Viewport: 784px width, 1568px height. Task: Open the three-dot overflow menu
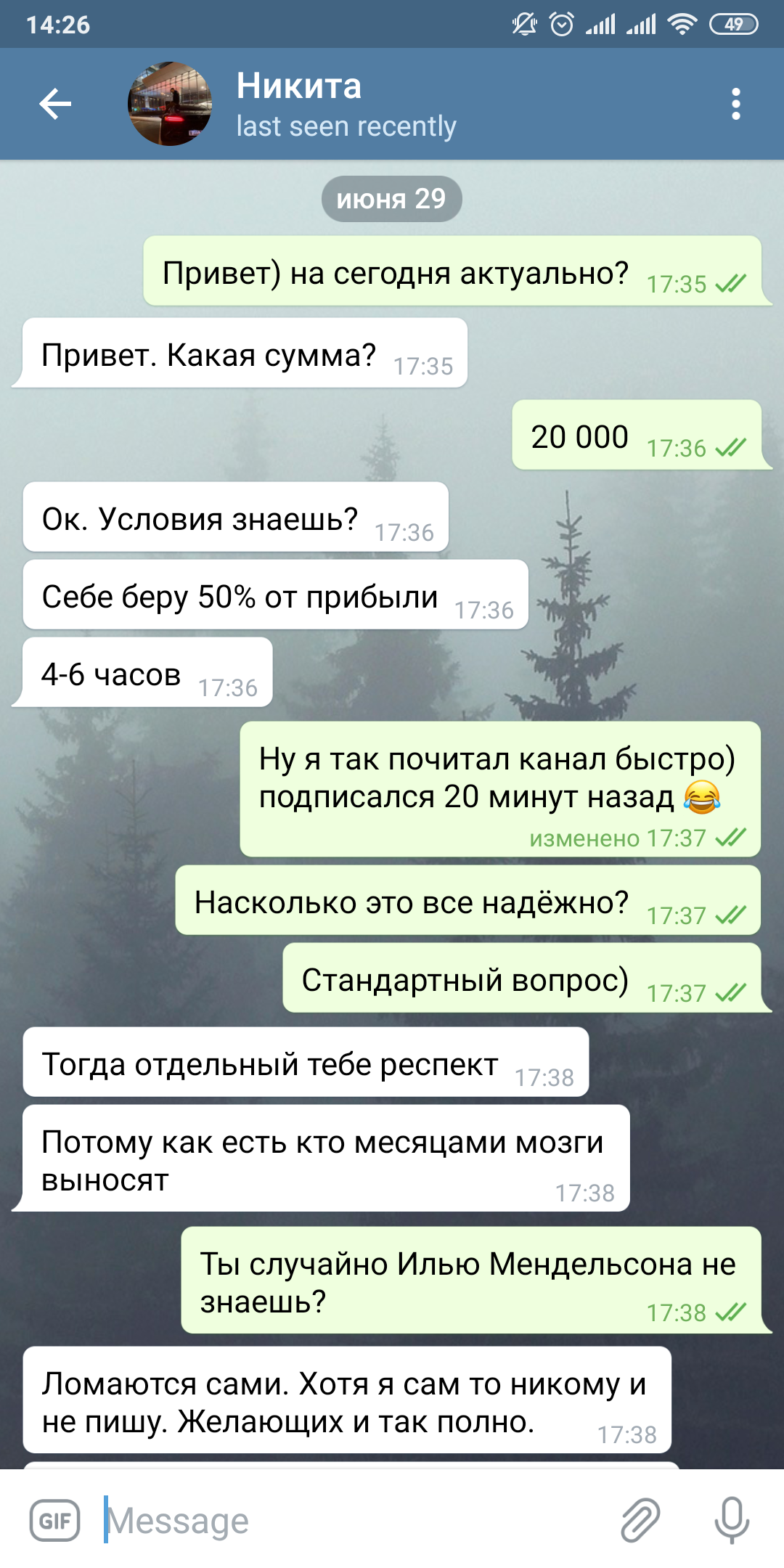[x=736, y=104]
